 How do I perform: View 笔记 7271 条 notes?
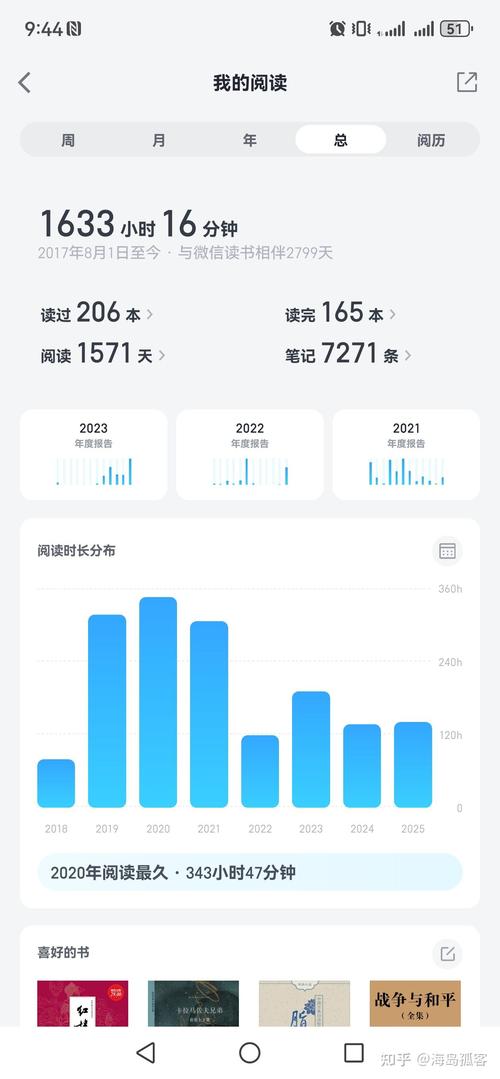(348, 355)
